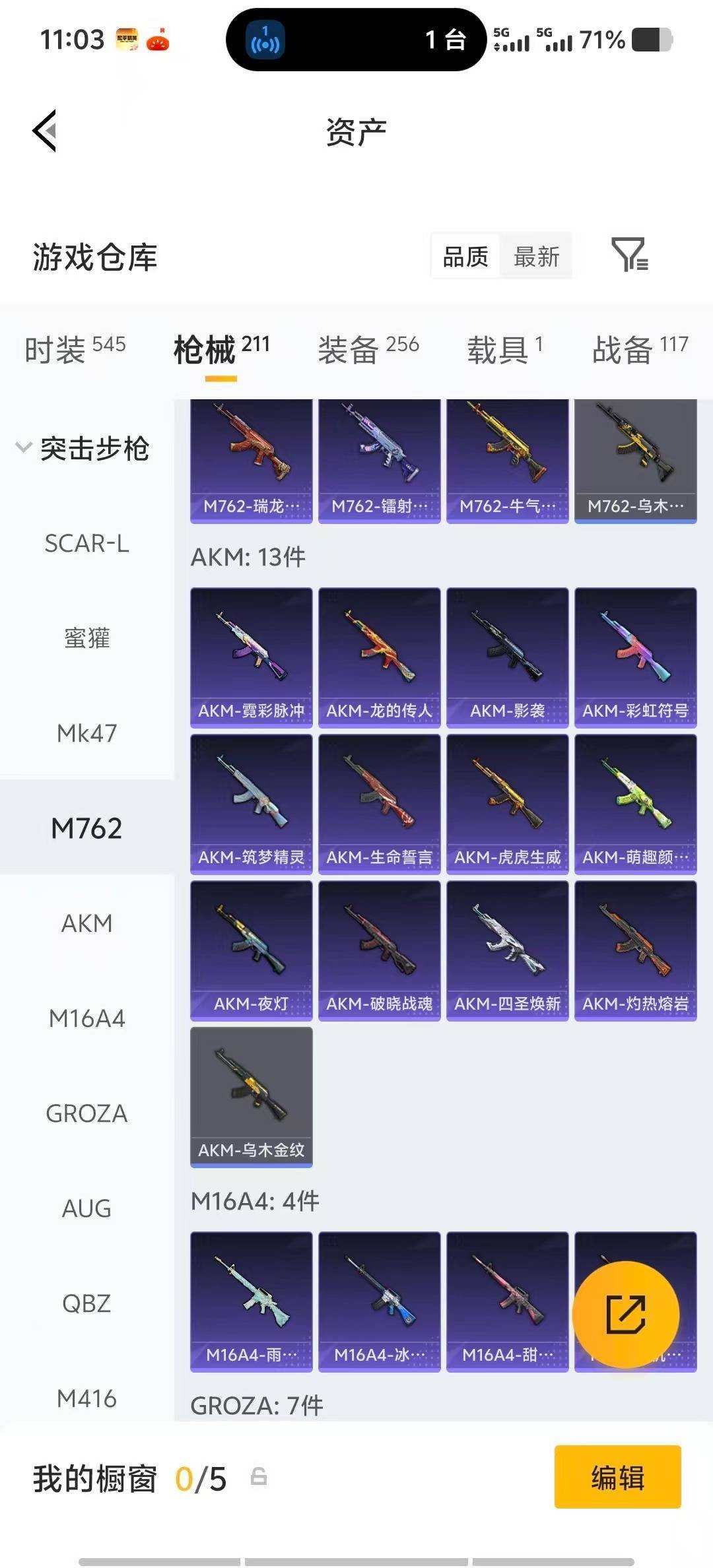The width and height of the screenshot is (713, 1568).
Task: Select the AKM-乌木金纹 weapon thumbnail
Action: (x=251, y=1095)
